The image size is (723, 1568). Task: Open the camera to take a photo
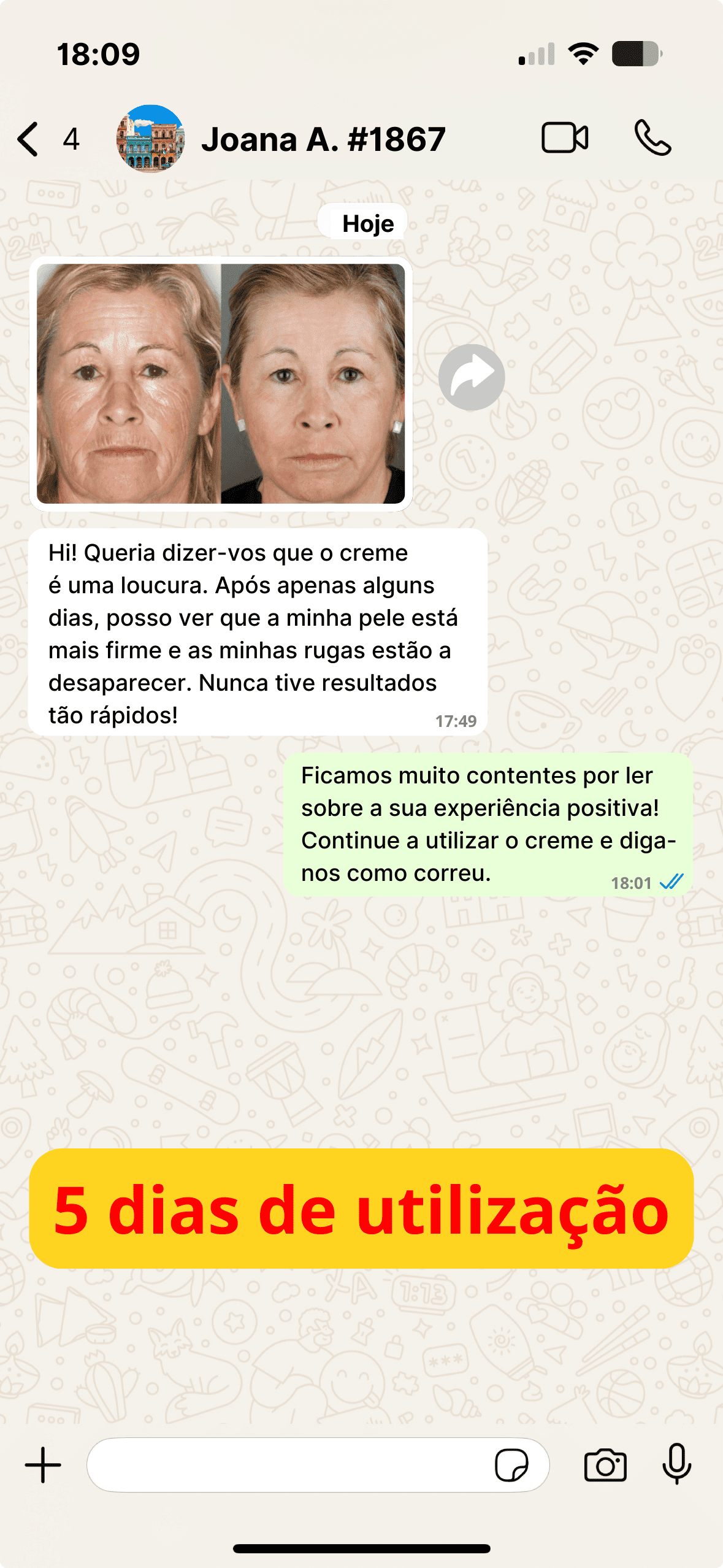click(605, 1465)
